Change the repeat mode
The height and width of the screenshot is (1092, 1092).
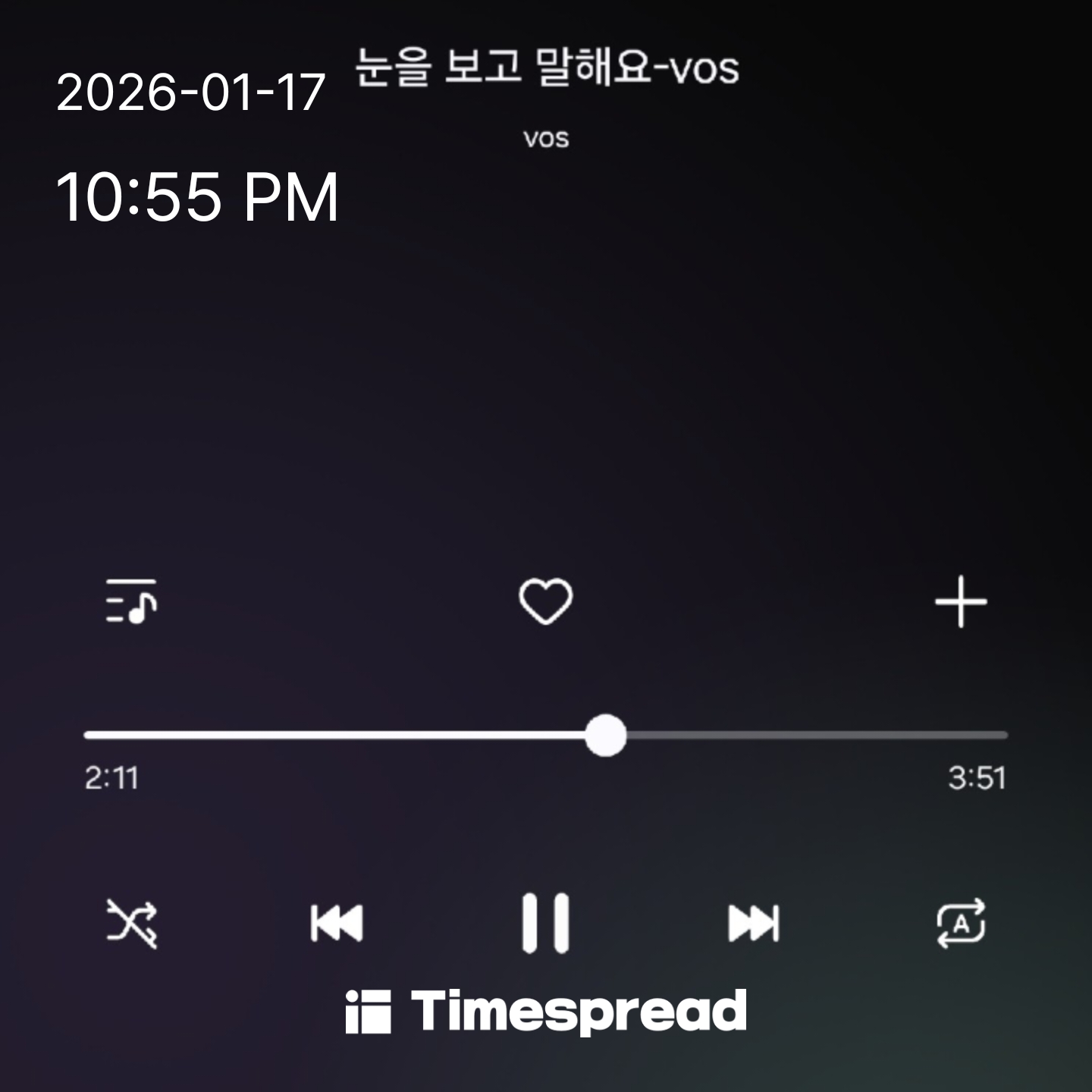960,923
